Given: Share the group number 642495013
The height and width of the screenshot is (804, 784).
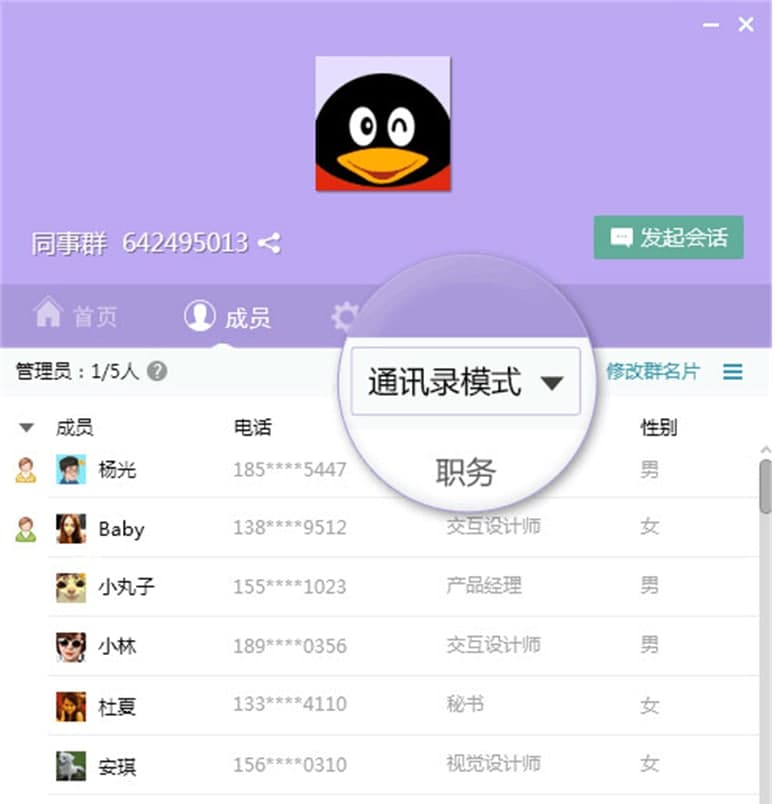Looking at the screenshot, I should point(269,242).
